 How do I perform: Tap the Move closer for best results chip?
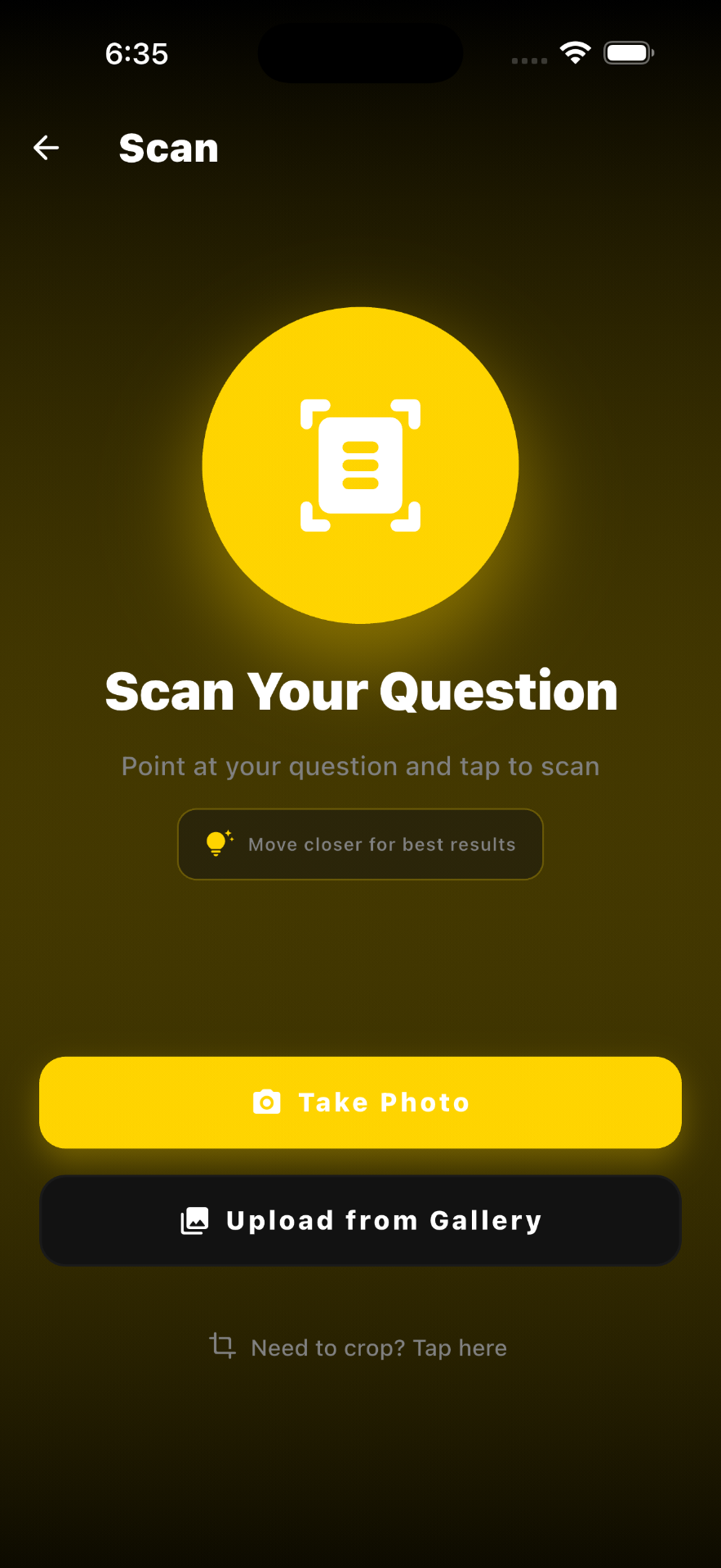tap(360, 844)
